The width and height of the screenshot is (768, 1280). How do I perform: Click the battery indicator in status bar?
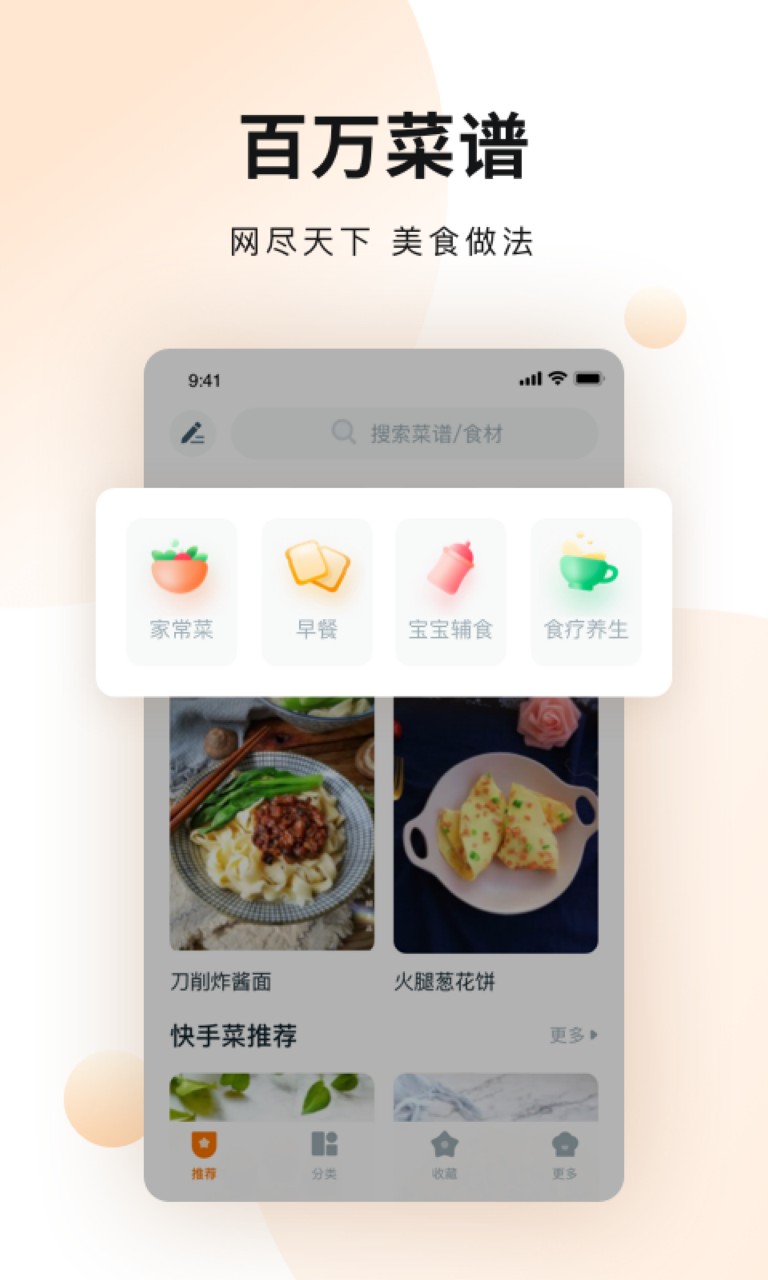pos(589,380)
